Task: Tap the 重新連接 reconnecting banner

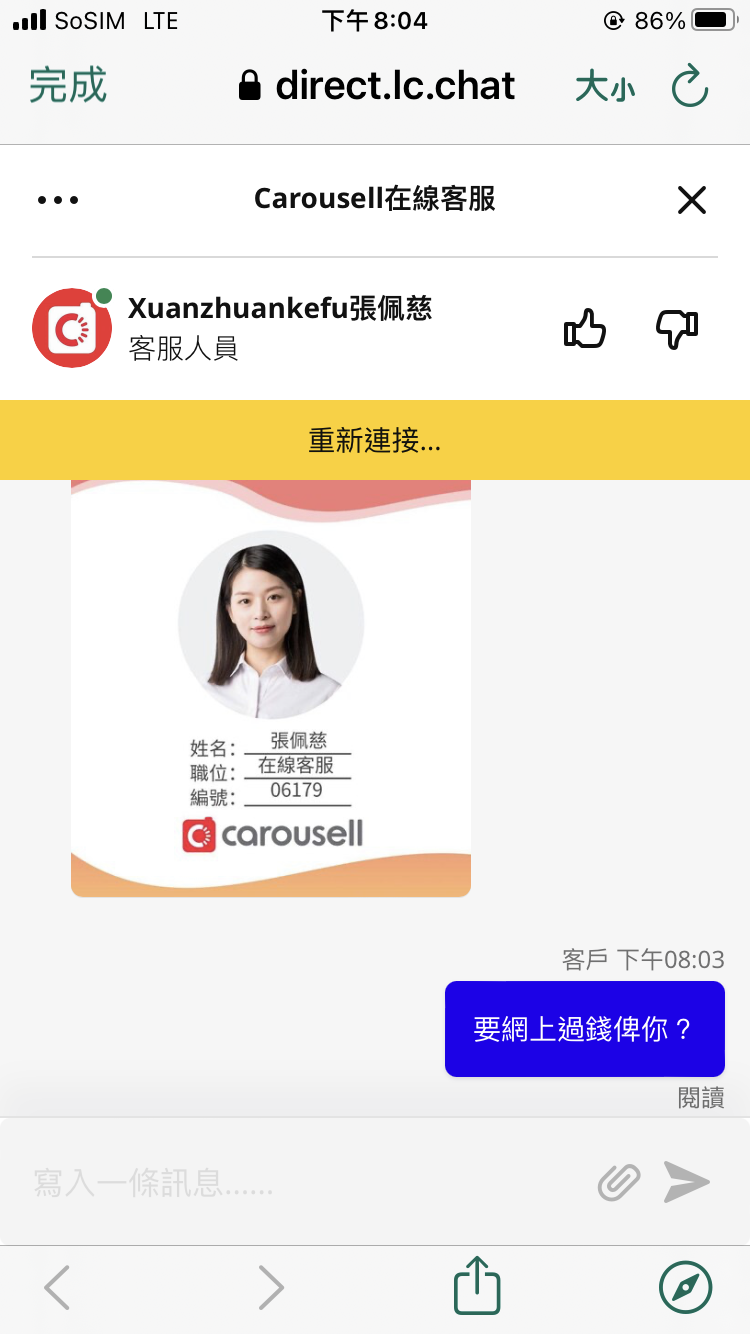Action: pyautogui.click(x=375, y=440)
